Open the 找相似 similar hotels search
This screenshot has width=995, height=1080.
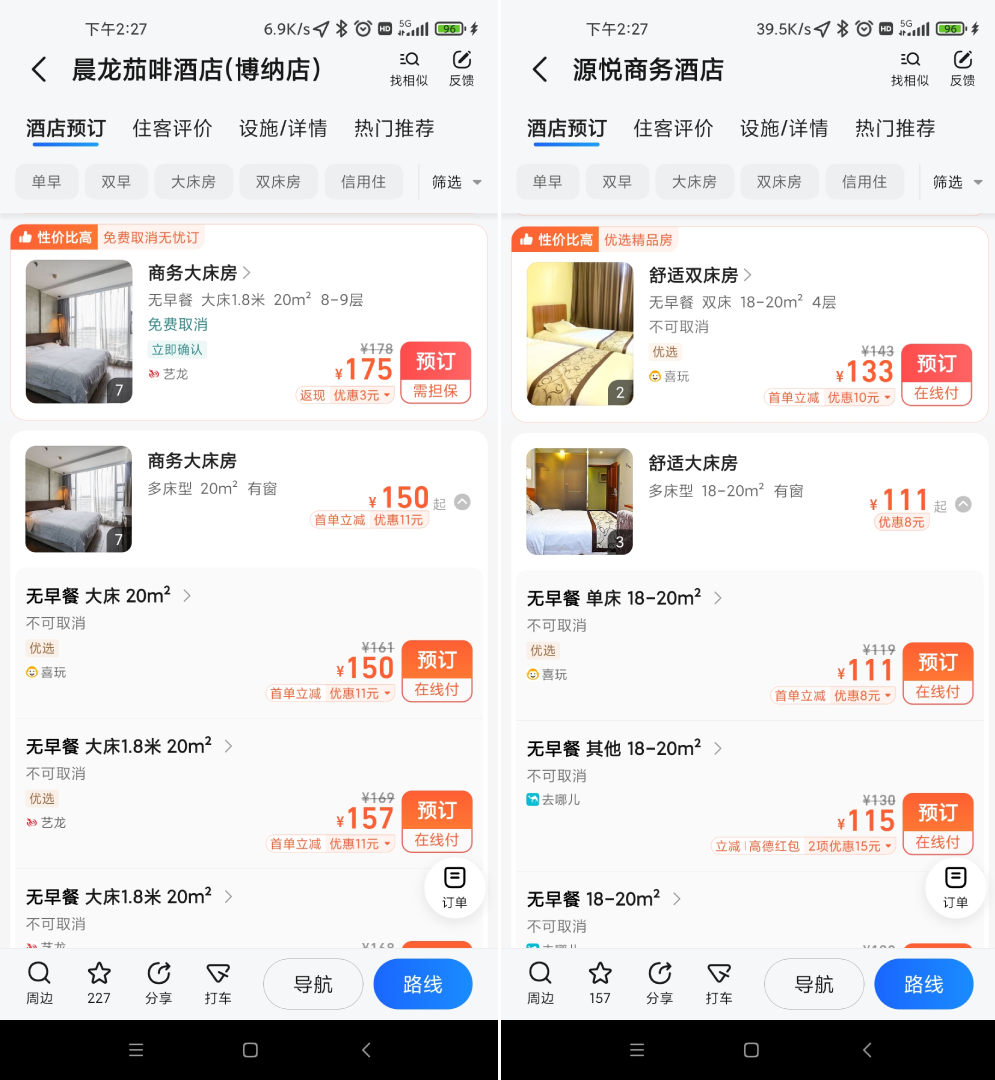point(409,67)
